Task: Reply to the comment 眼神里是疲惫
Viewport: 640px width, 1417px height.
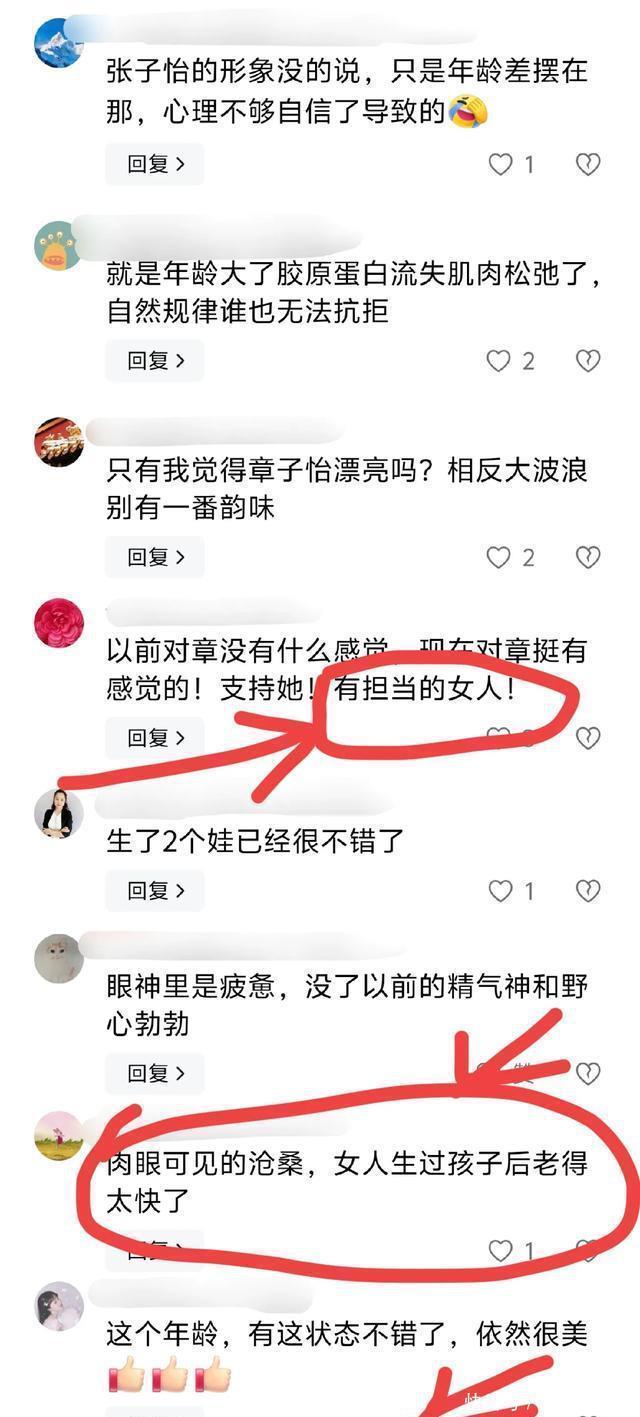Action: (155, 1073)
